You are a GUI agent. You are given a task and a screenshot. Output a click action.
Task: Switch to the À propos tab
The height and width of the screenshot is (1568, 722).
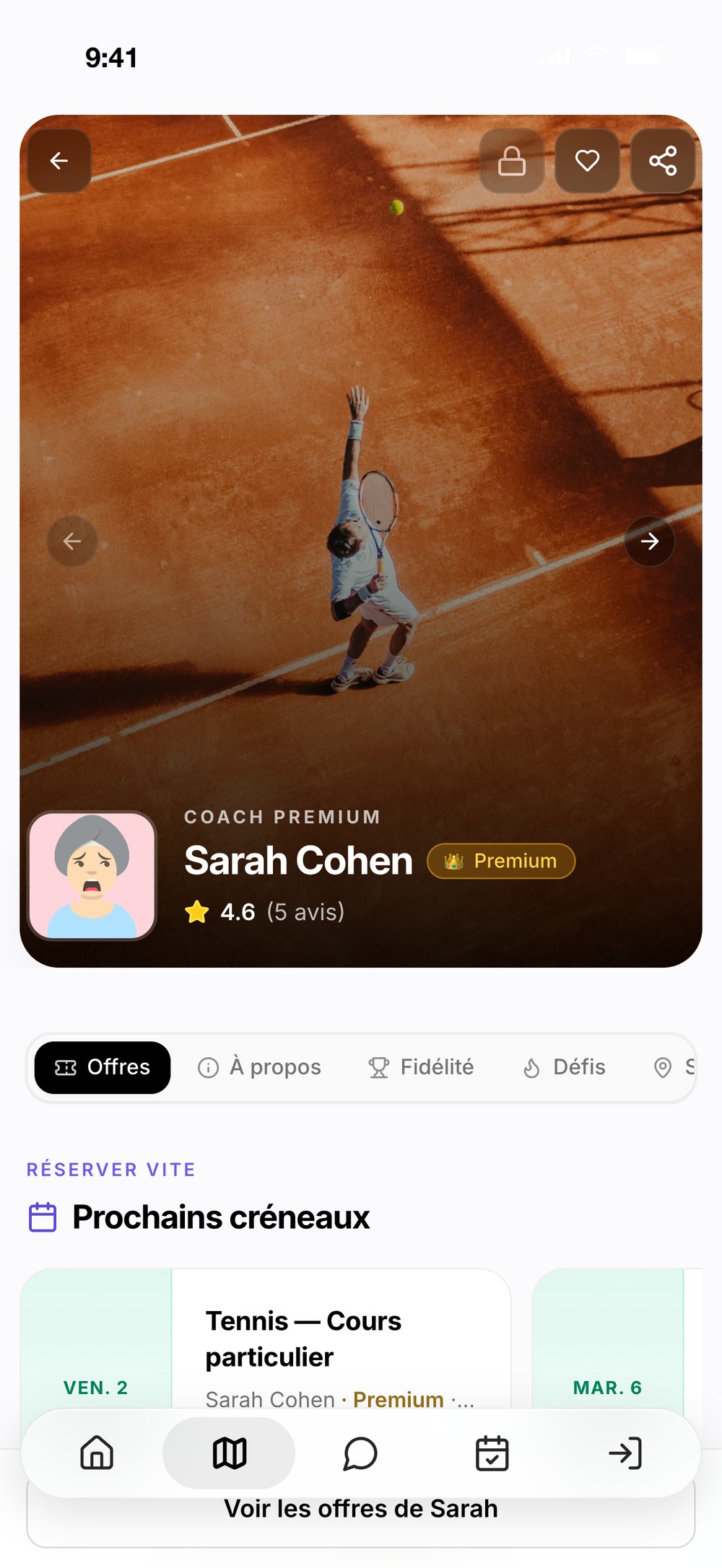tap(259, 1067)
